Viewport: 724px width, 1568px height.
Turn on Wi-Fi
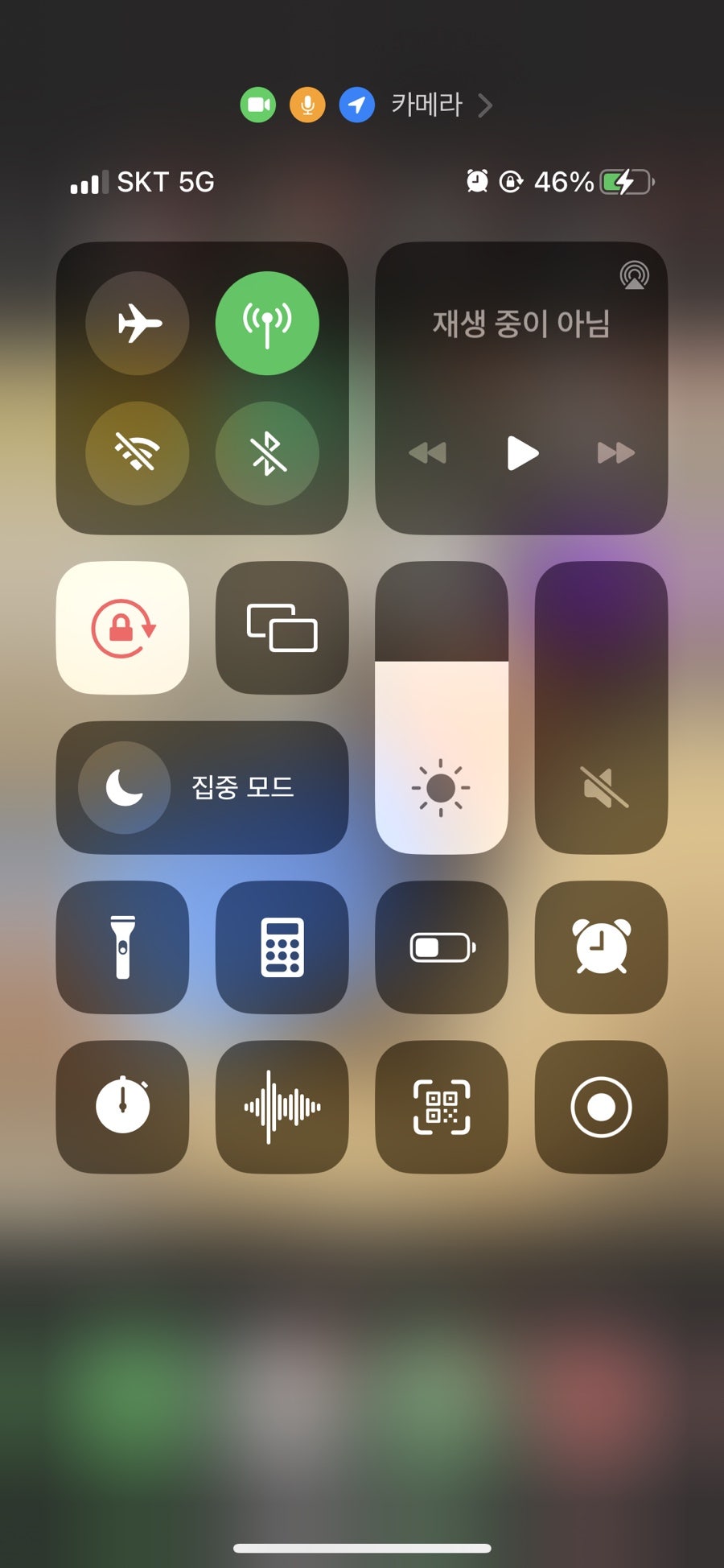pyautogui.click(x=138, y=453)
